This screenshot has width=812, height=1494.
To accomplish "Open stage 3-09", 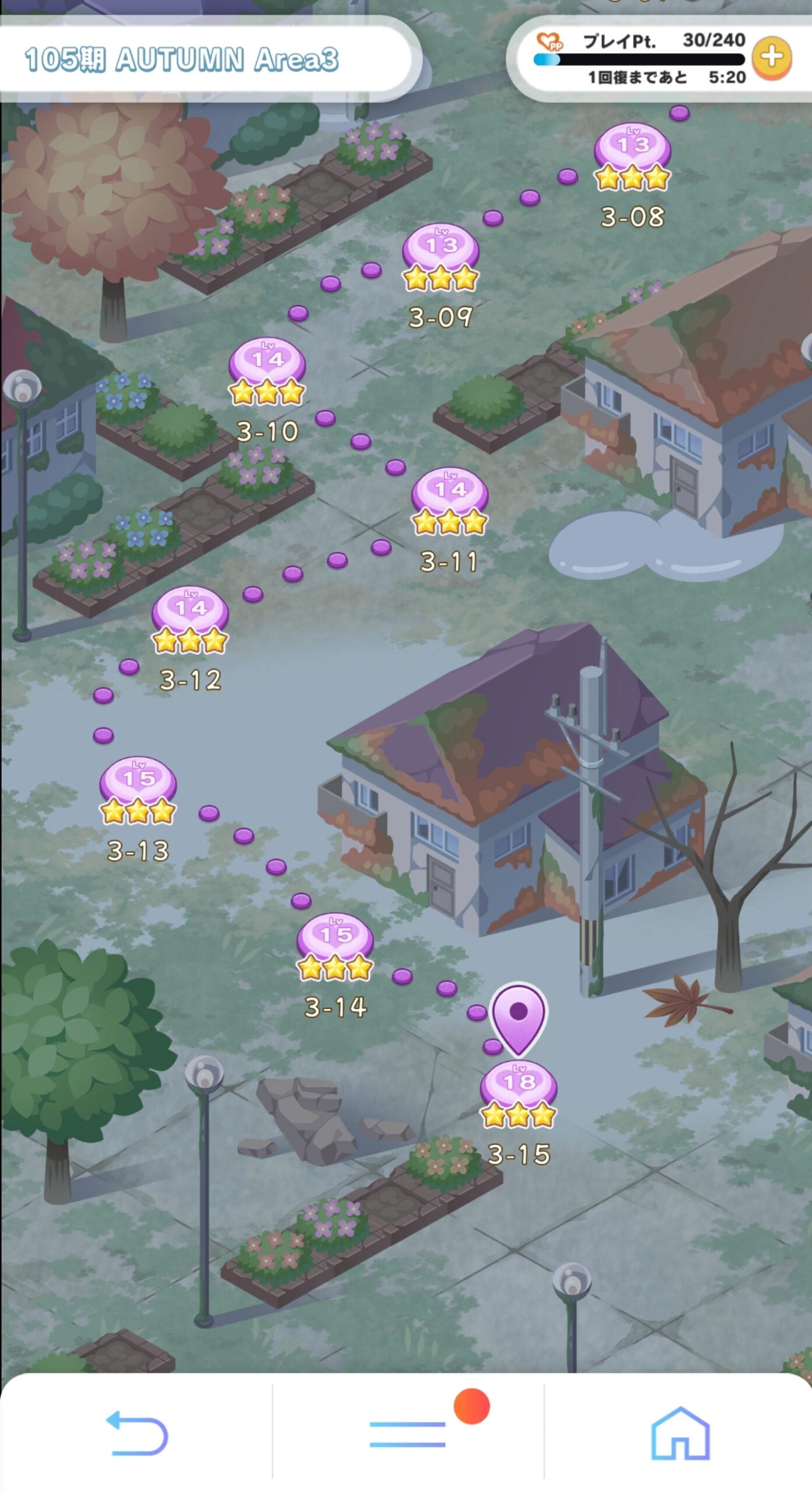I will [440, 257].
